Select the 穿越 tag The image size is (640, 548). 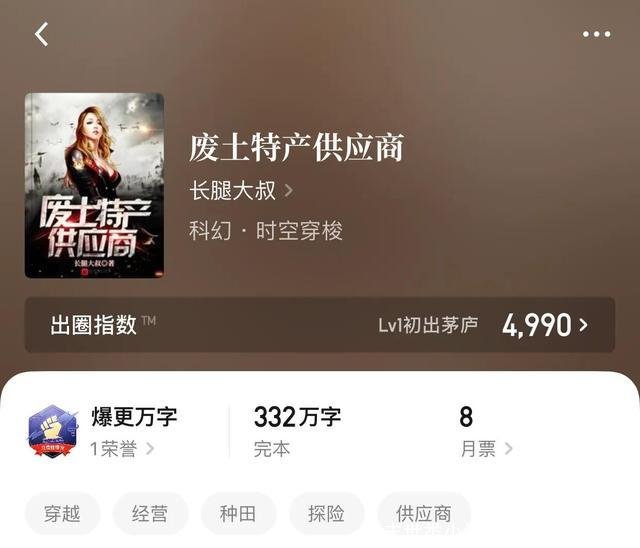coord(63,514)
